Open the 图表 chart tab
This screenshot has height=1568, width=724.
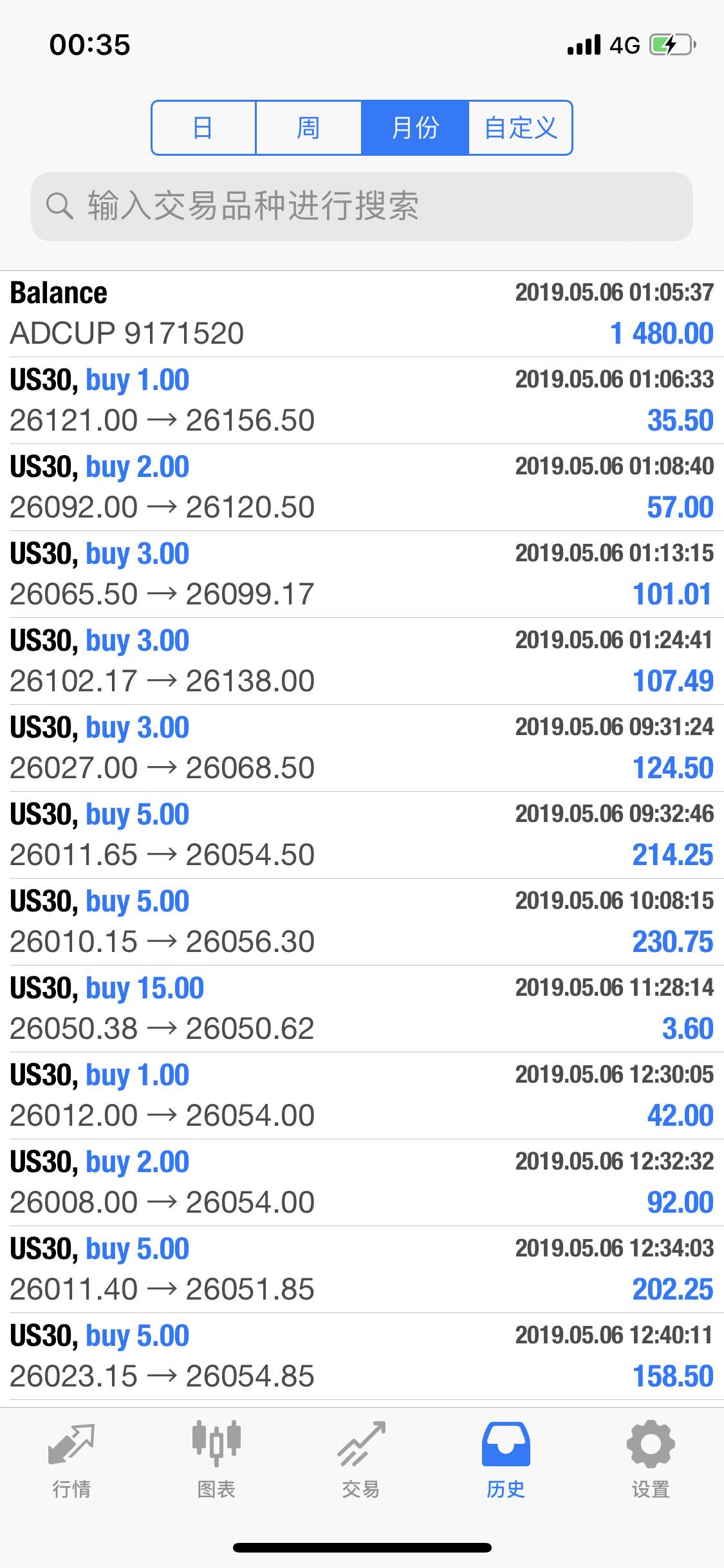coord(216,1460)
